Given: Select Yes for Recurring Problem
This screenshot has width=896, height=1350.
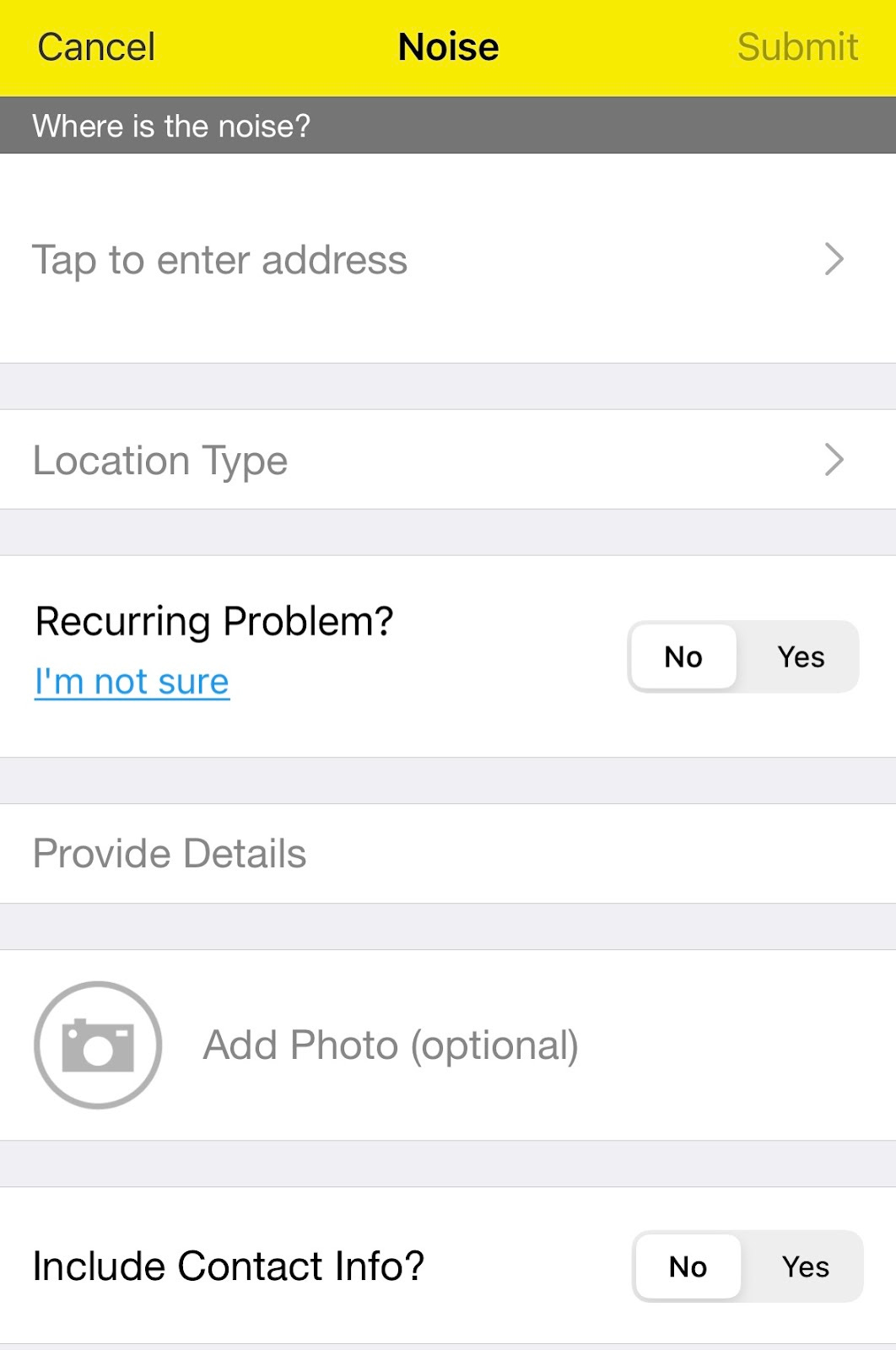Looking at the screenshot, I should [x=801, y=656].
